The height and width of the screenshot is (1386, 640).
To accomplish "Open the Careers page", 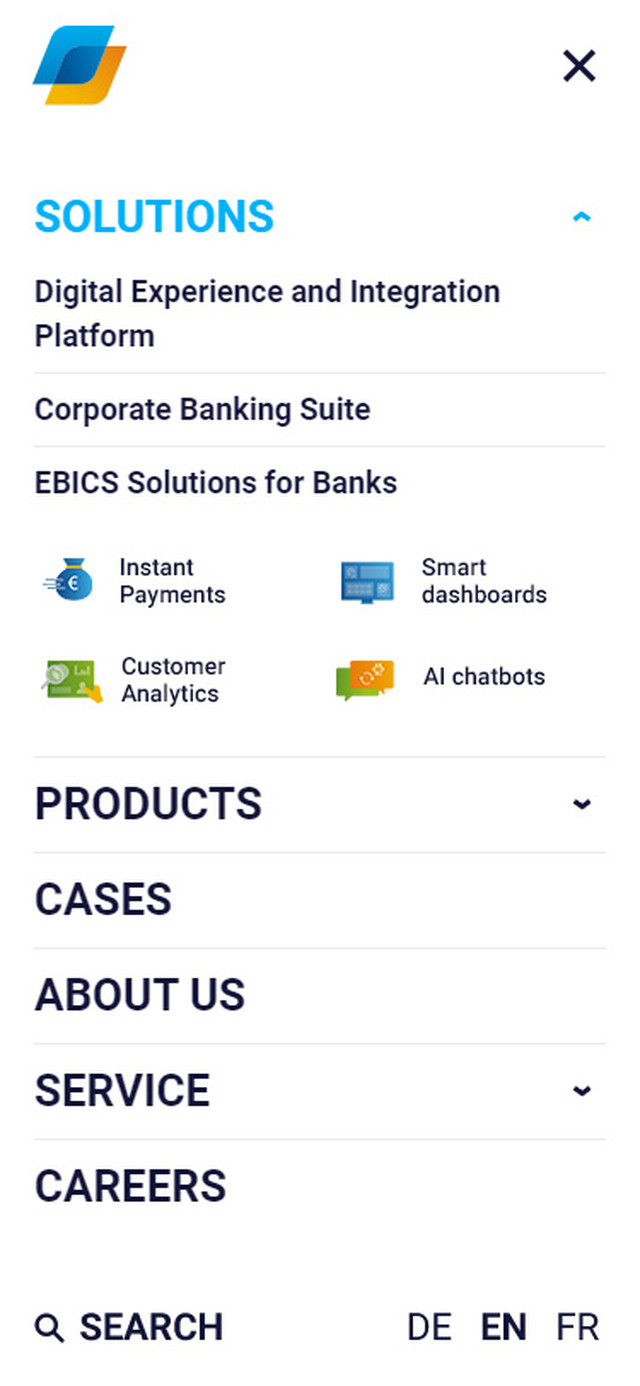I will tap(131, 1186).
